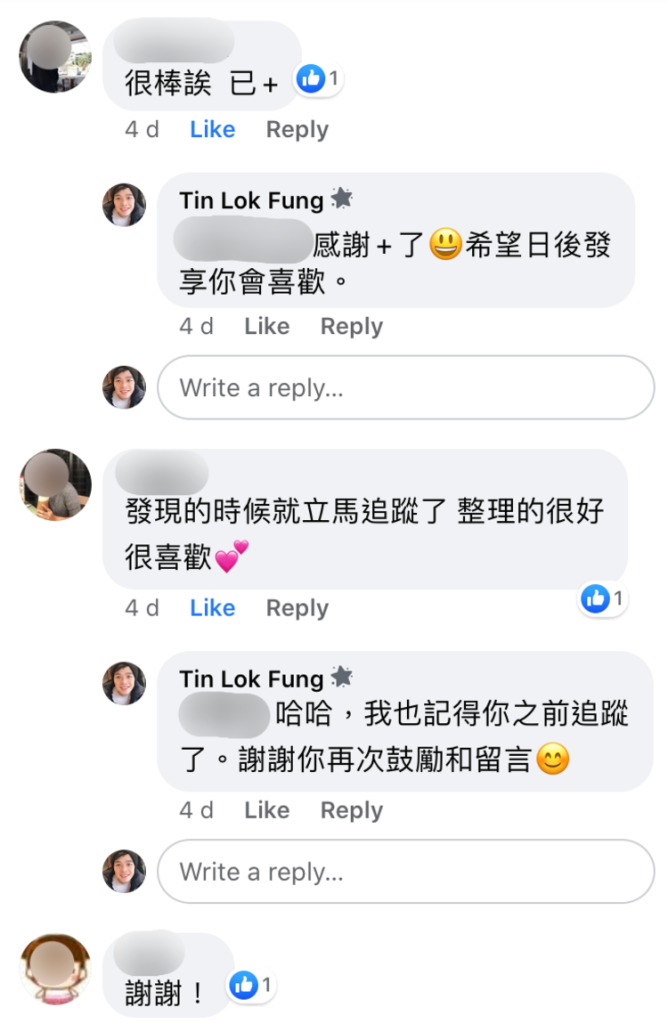This screenshot has width=668, height=1024.
Task: Reply to the comment 很棒誒 已+
Action: [297, 130]
